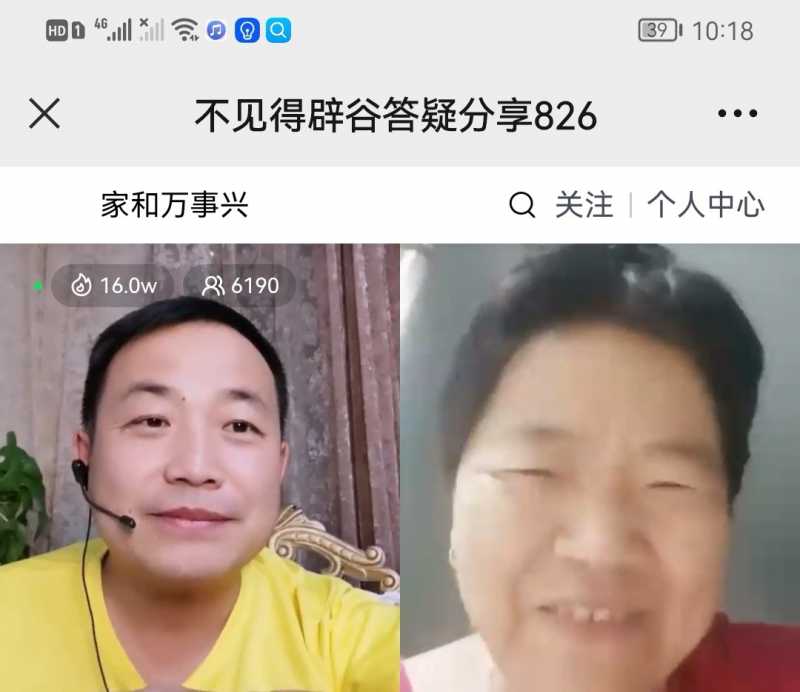The image size is (800, 692).
Task: Tap the search magnifier icon
Action: (x=522, y=206)
